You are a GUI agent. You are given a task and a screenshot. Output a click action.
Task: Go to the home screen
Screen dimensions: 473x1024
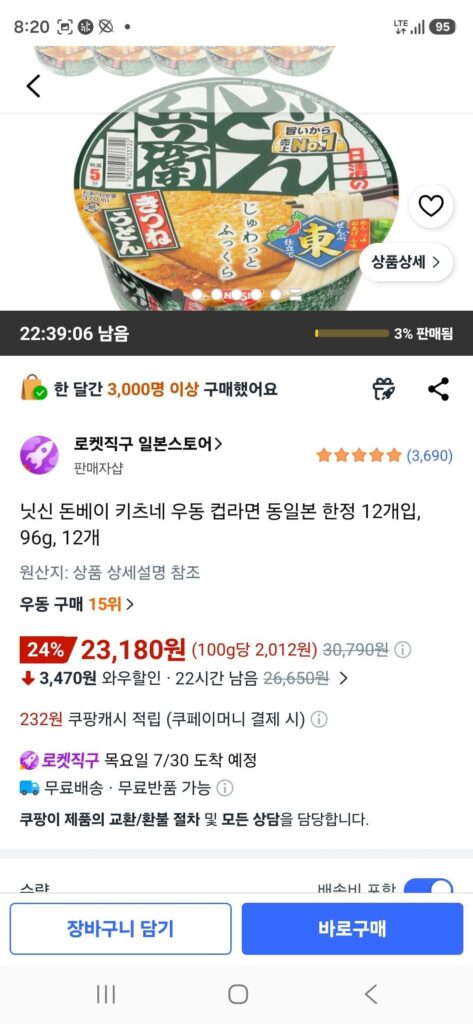click(238, 995)
